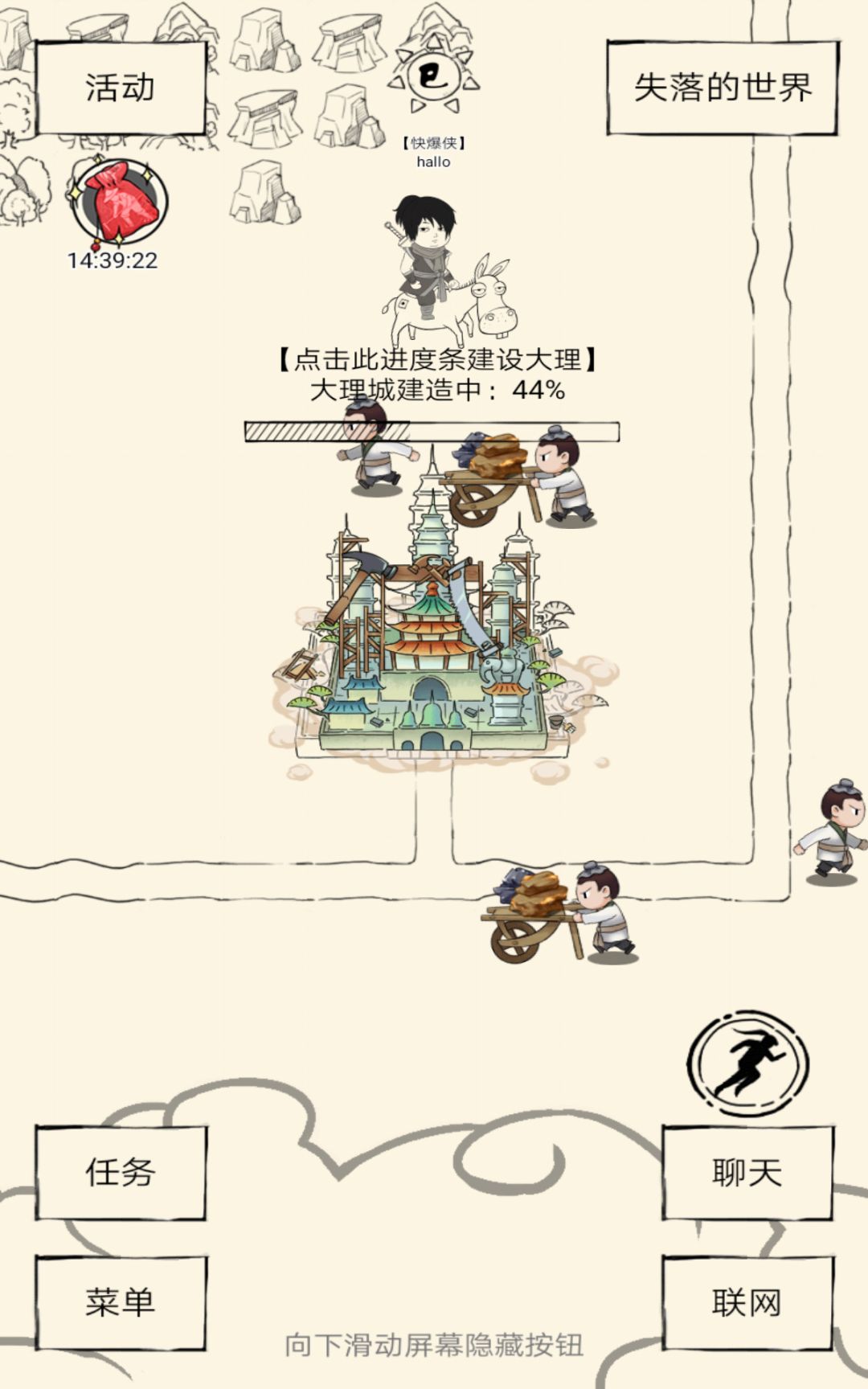Open the 聊天 chat button

pyautogui.click(x=747, y=1173)
